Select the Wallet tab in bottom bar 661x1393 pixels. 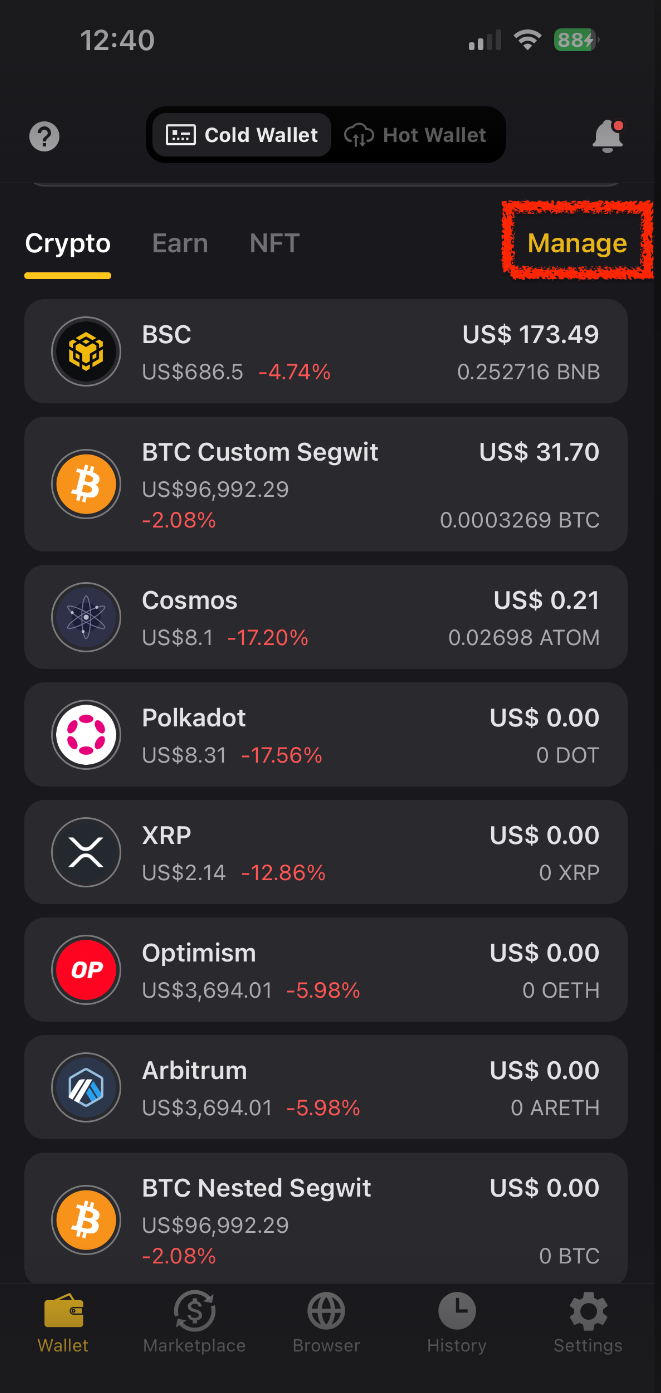coord(63,1322)
